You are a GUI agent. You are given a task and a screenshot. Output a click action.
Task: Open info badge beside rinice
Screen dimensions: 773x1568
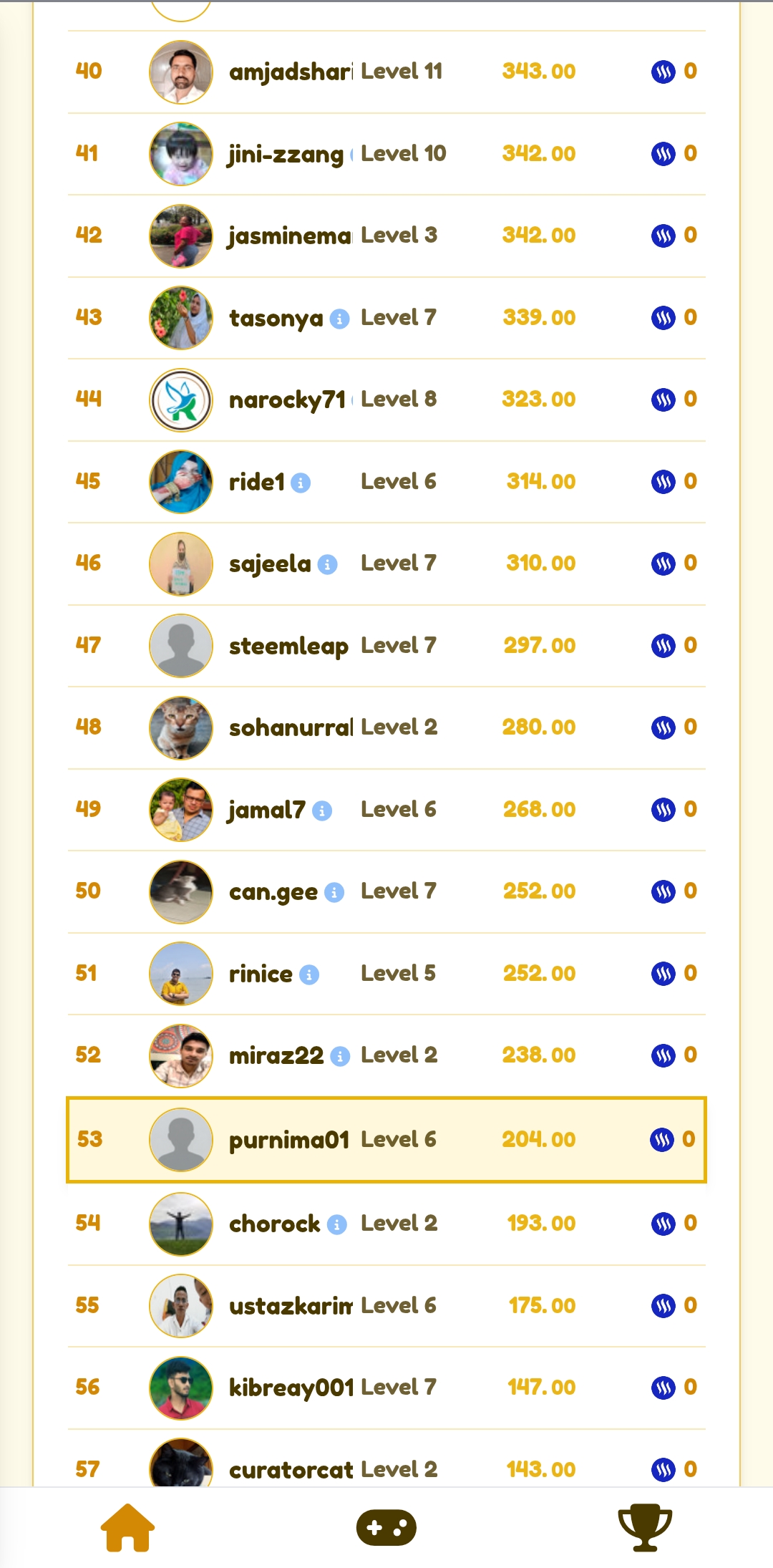click(309, 974)
